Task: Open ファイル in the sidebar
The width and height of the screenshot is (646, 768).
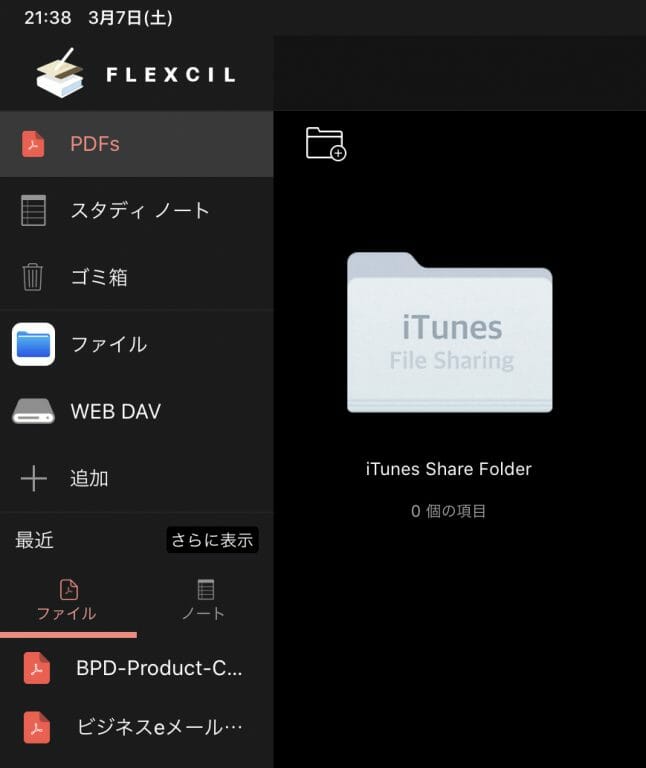Action: point(136,345)
